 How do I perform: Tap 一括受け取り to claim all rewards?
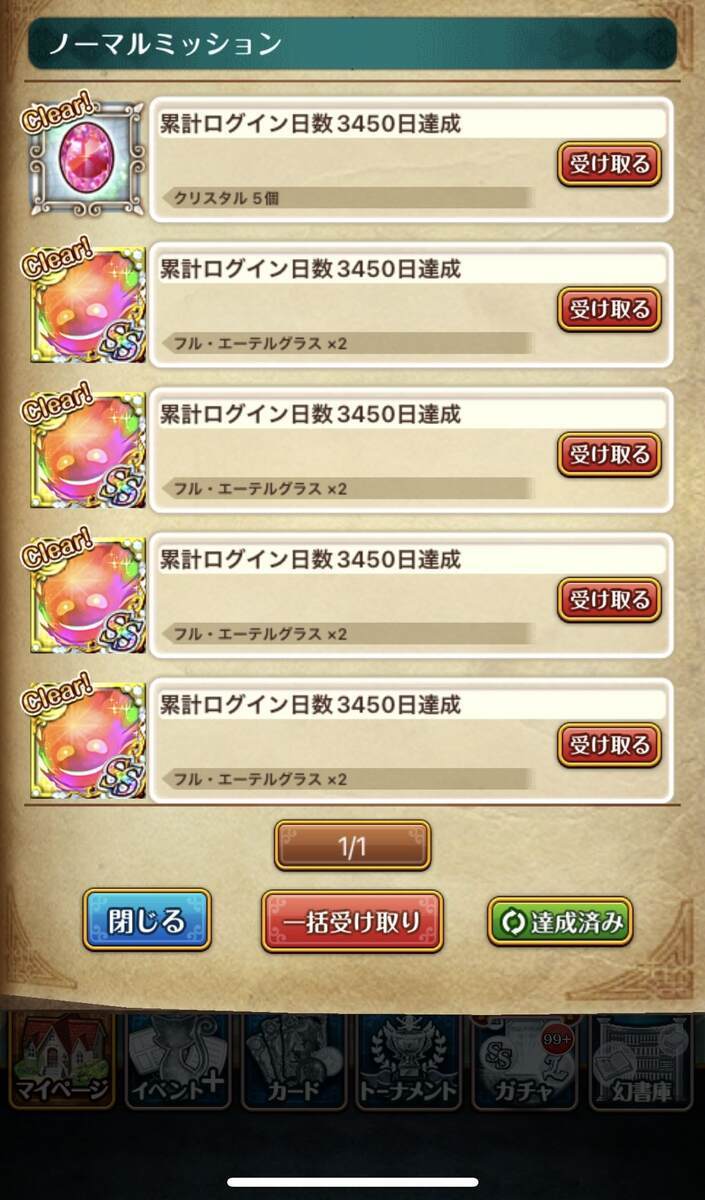click(x=352, y=921)
